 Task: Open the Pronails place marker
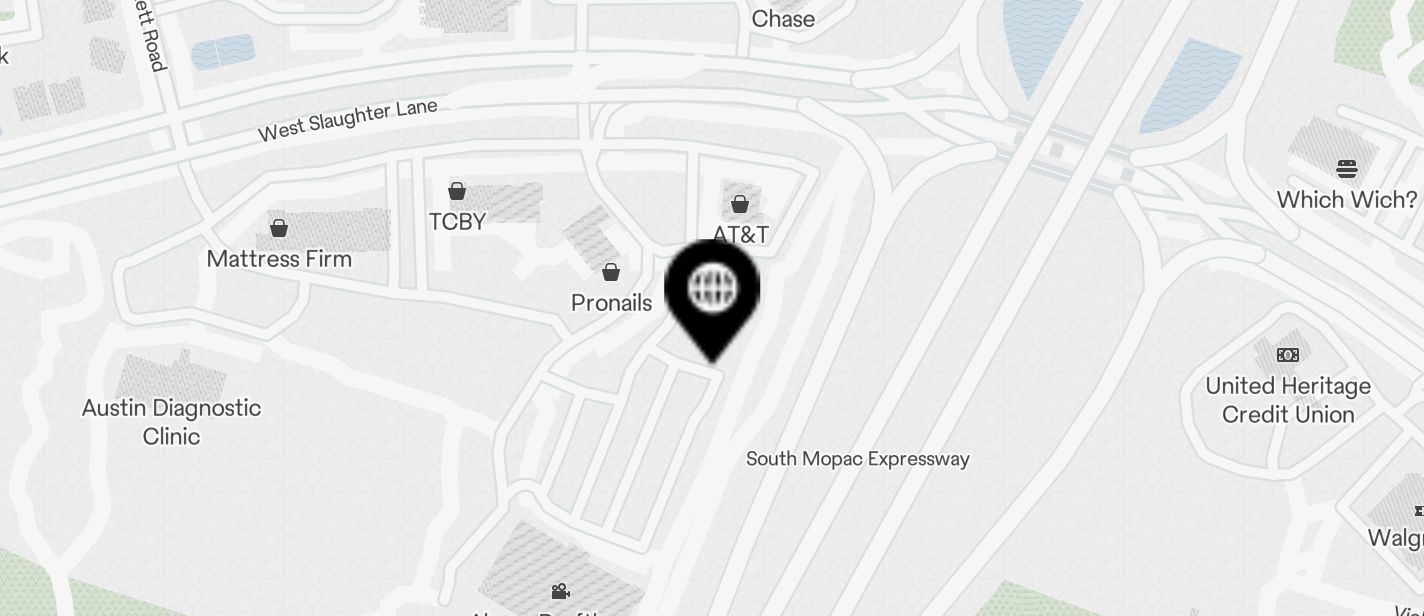(x=611, y=273)
